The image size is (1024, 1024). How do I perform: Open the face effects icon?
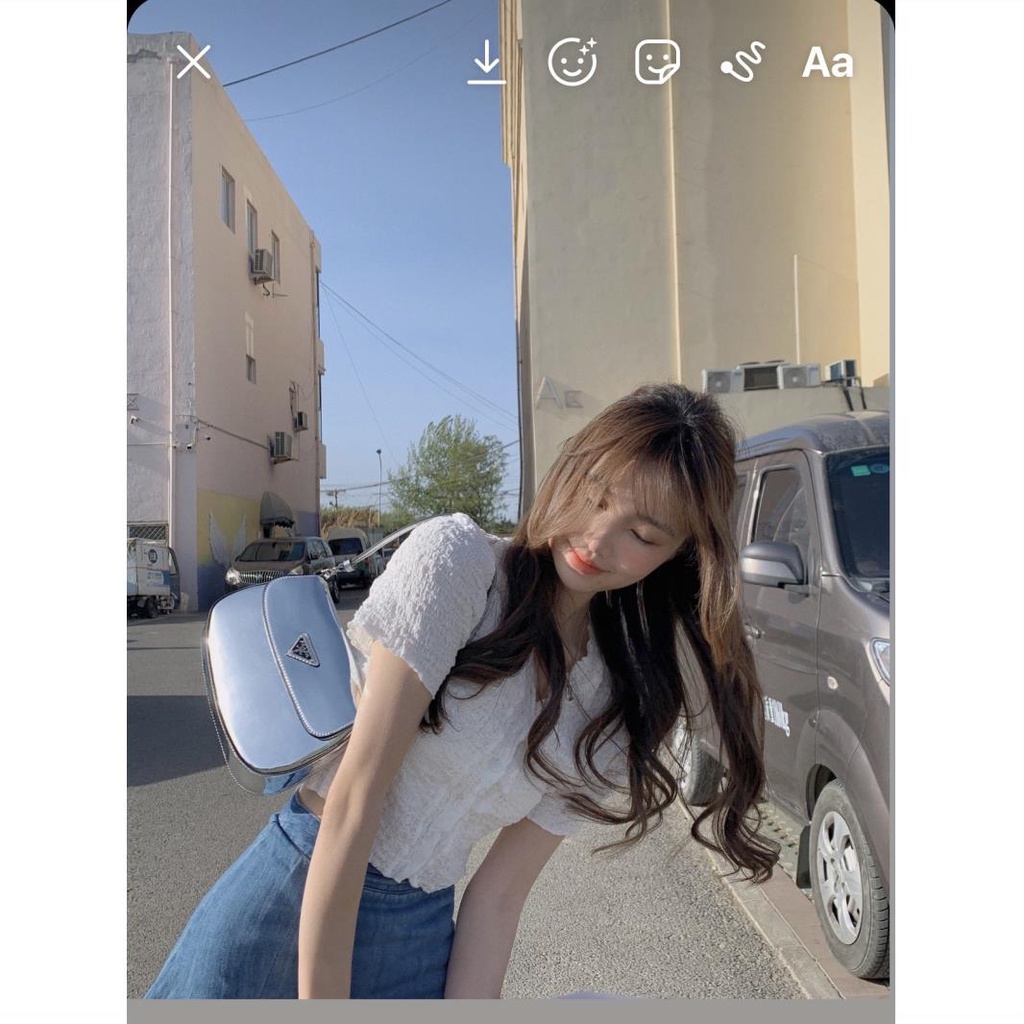(572, 62)
